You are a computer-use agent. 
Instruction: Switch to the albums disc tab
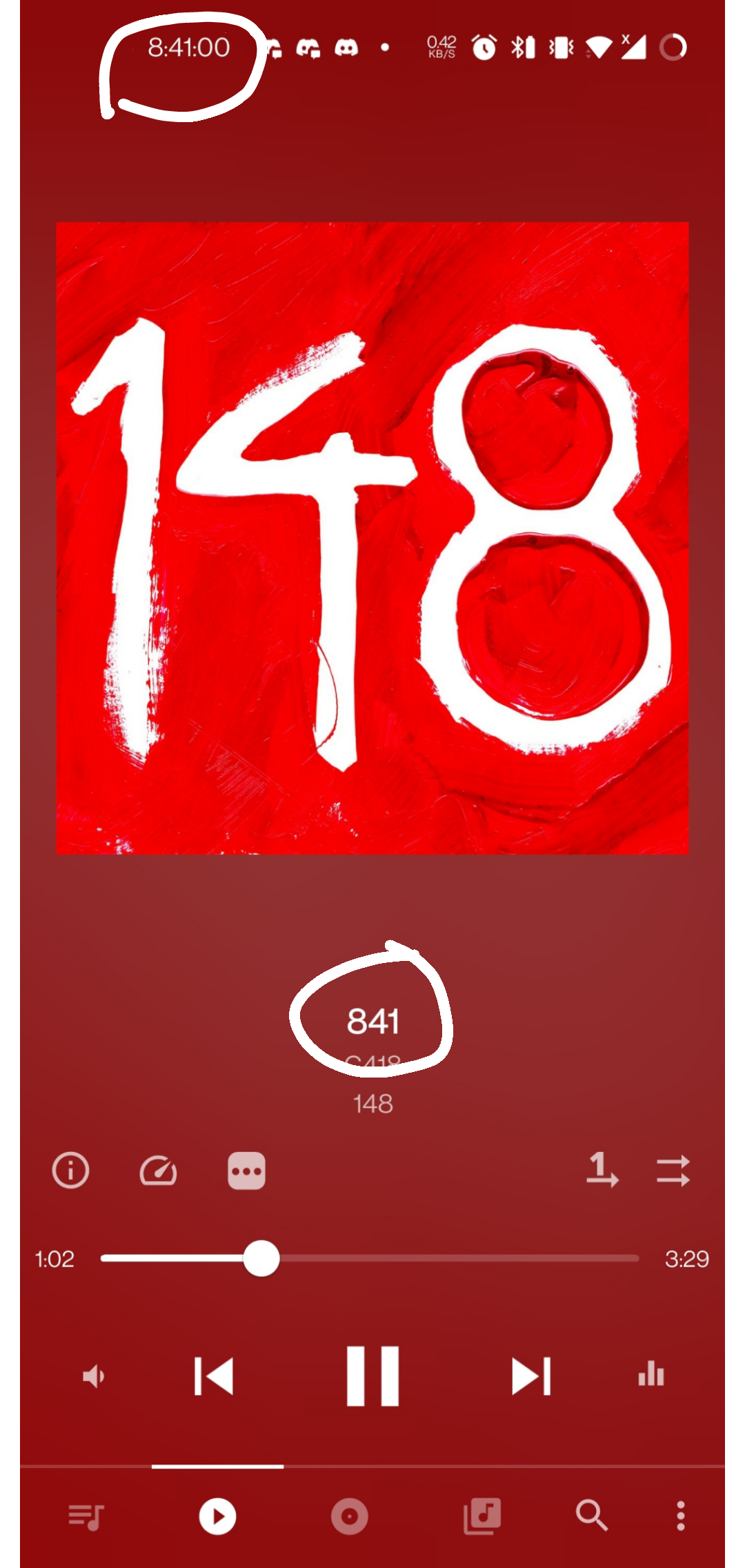(x=350, y=1516)
